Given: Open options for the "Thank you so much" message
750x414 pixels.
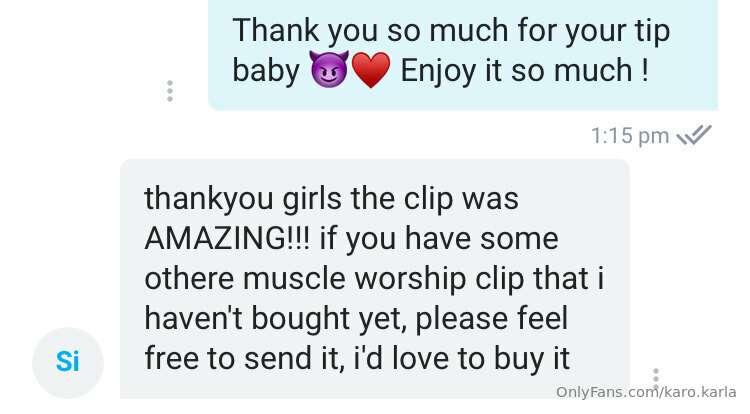Looking at the screenshot, I should tap(170, 91).
